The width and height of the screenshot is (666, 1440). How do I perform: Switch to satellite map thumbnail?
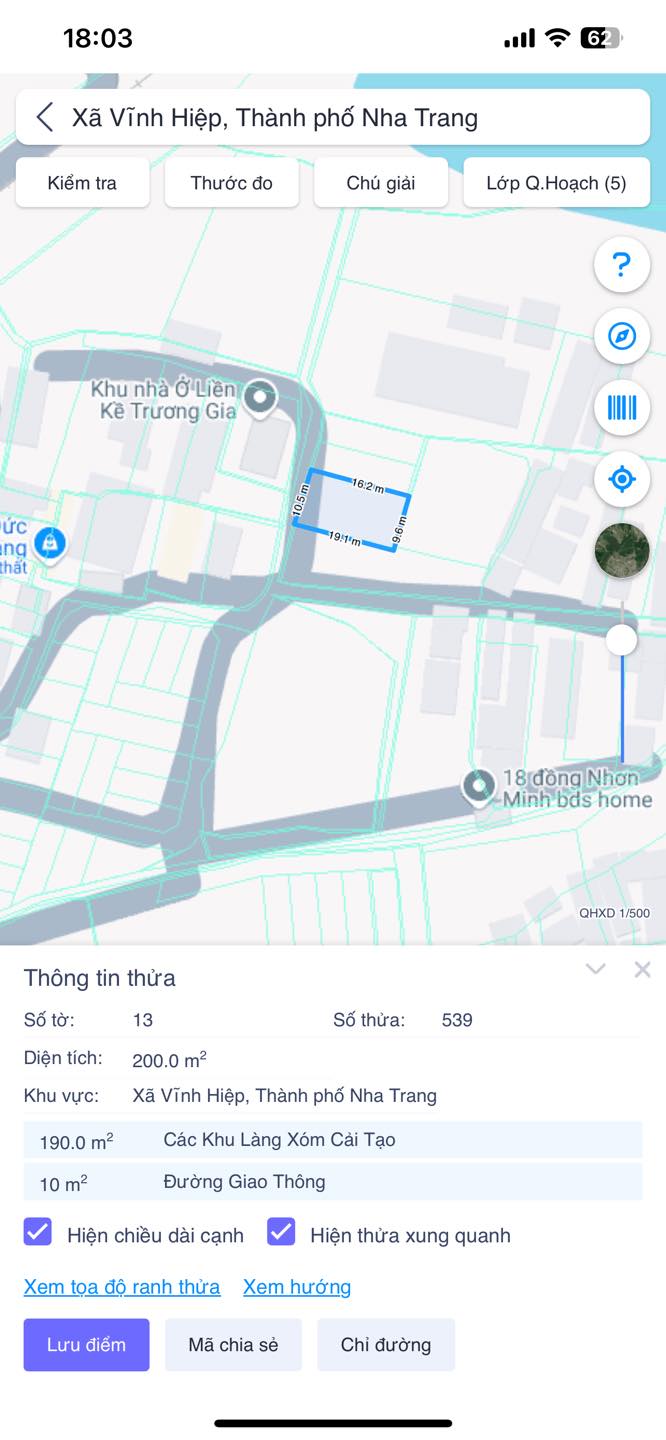point(622,550)
